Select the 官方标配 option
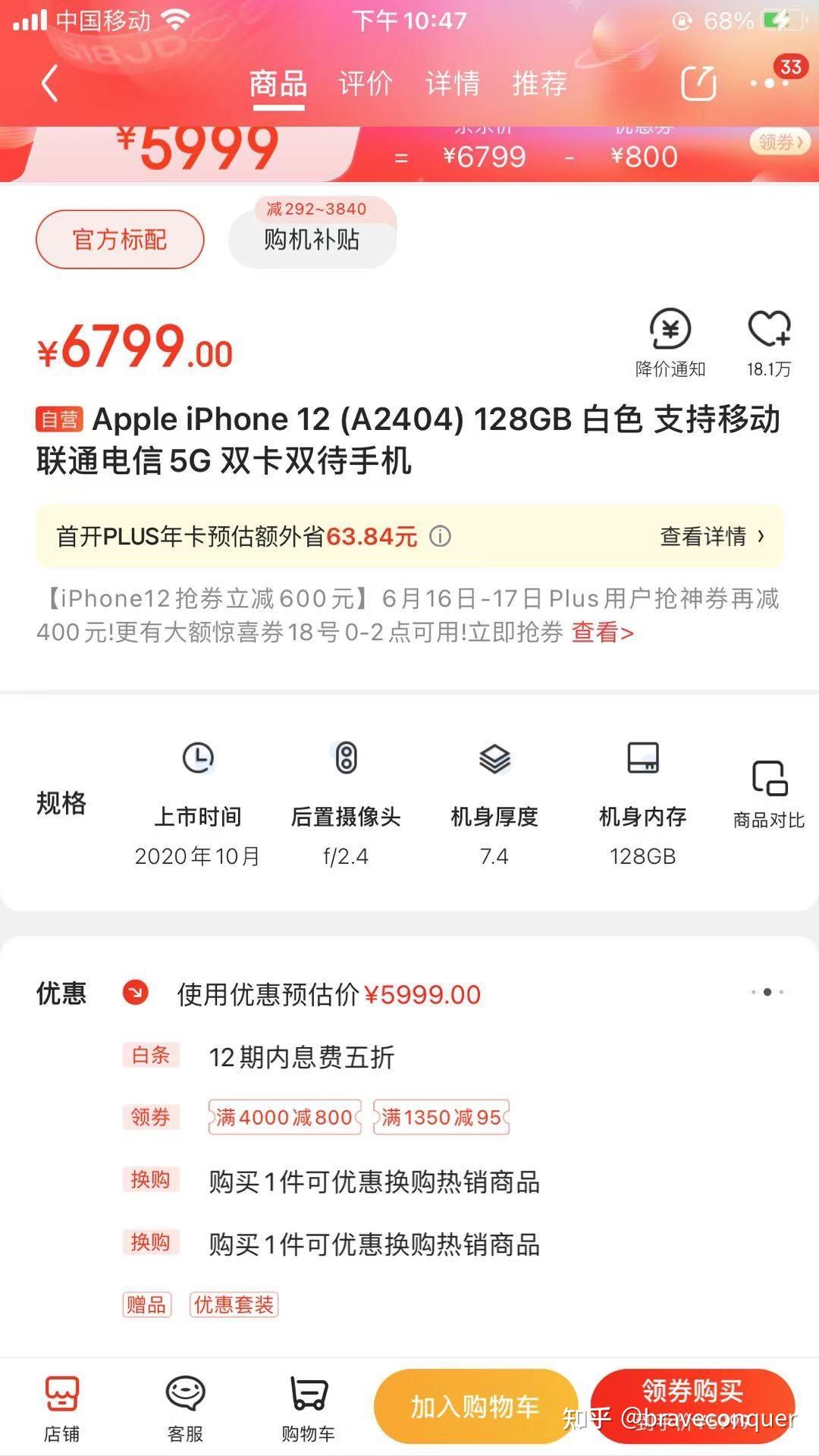 pos(120,240)
